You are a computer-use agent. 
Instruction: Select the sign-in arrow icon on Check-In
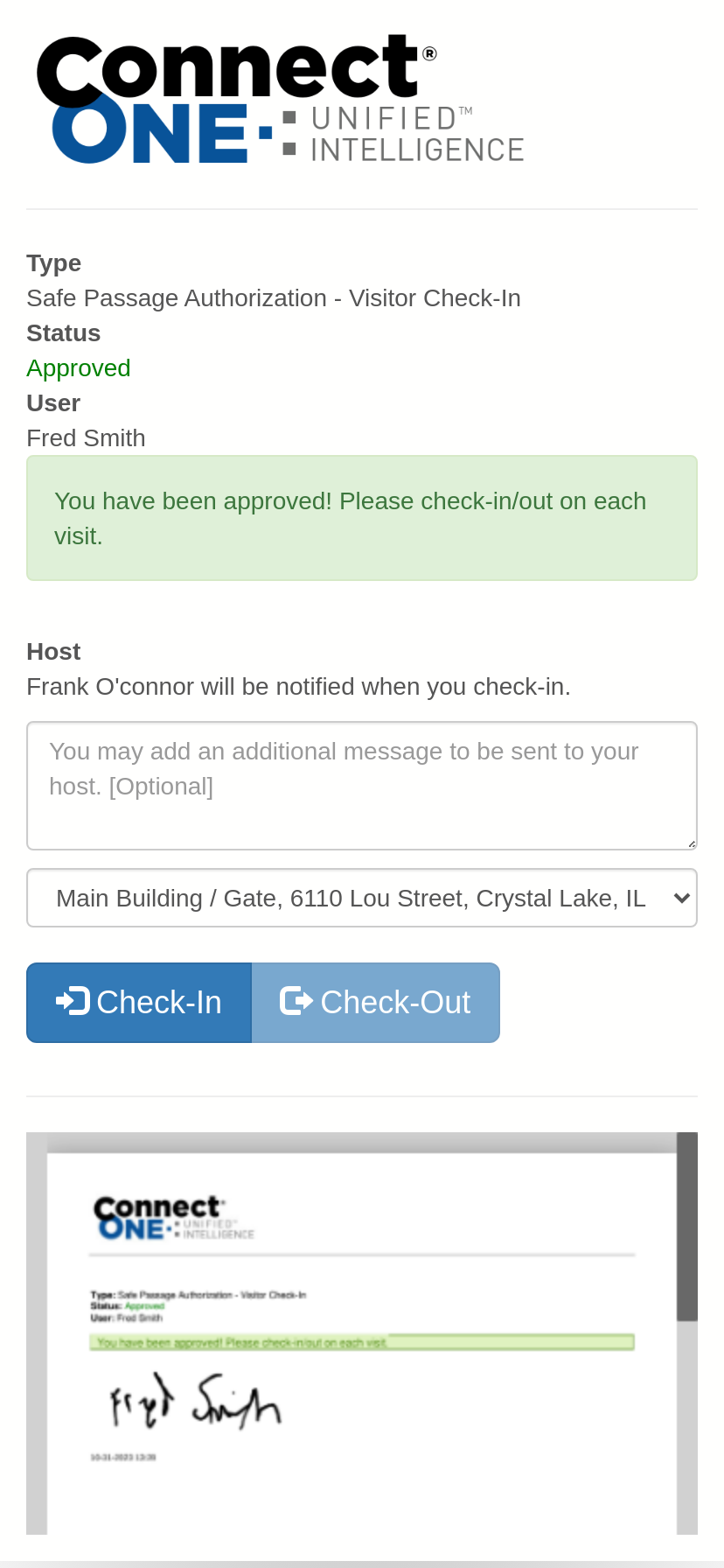[73, 1003]
